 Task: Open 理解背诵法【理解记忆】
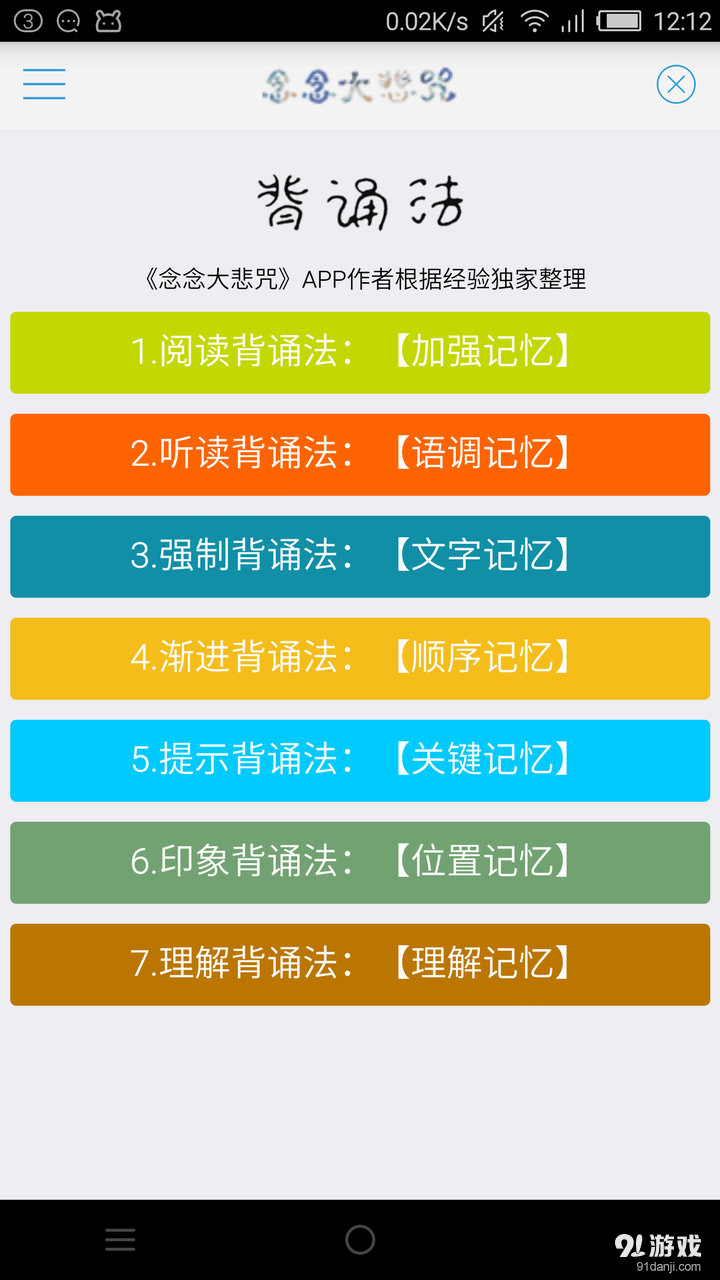pyautogui.click(x=360, y=965)
